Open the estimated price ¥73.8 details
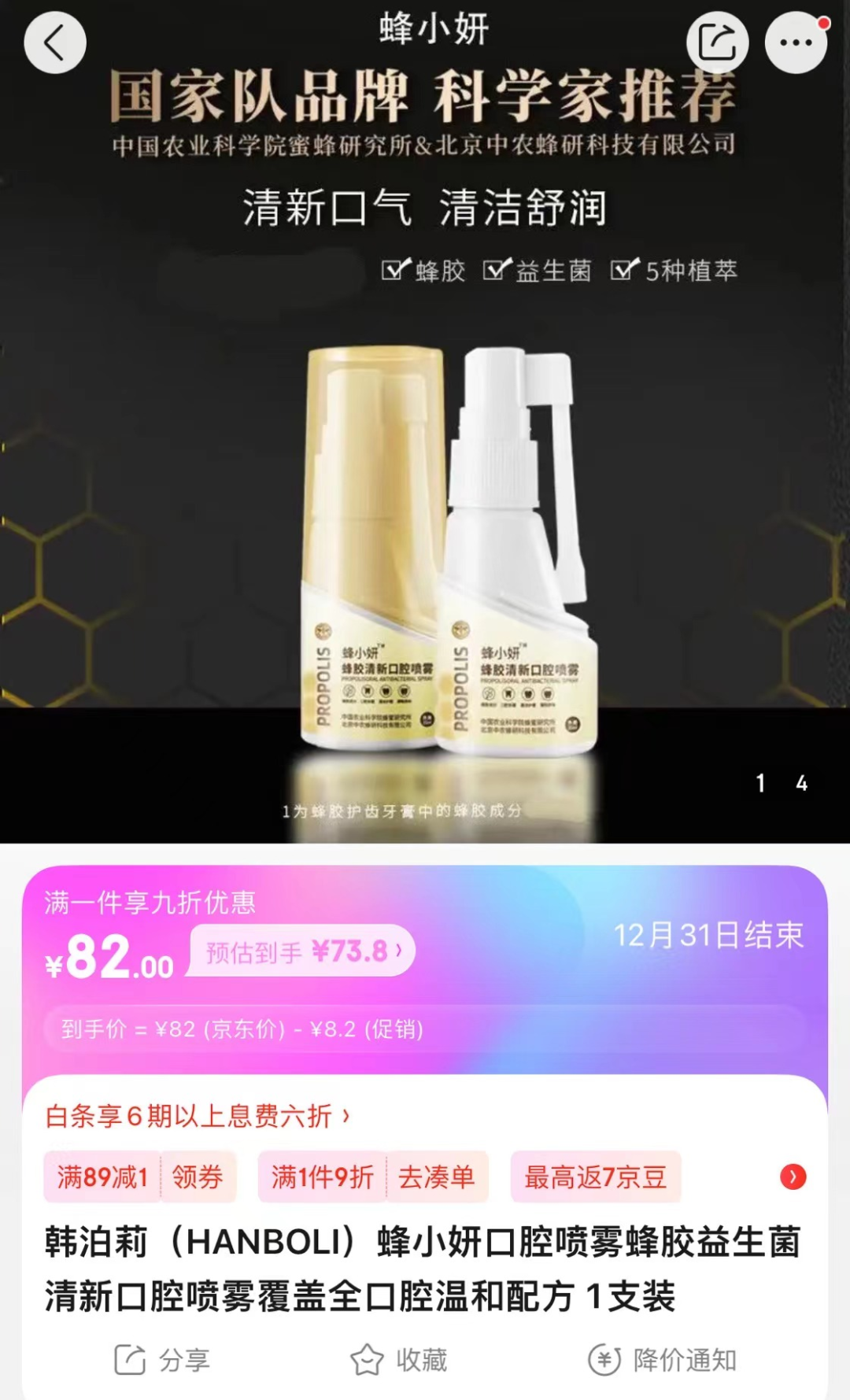This screenshot has width=850, height=1400. point(303,951)
